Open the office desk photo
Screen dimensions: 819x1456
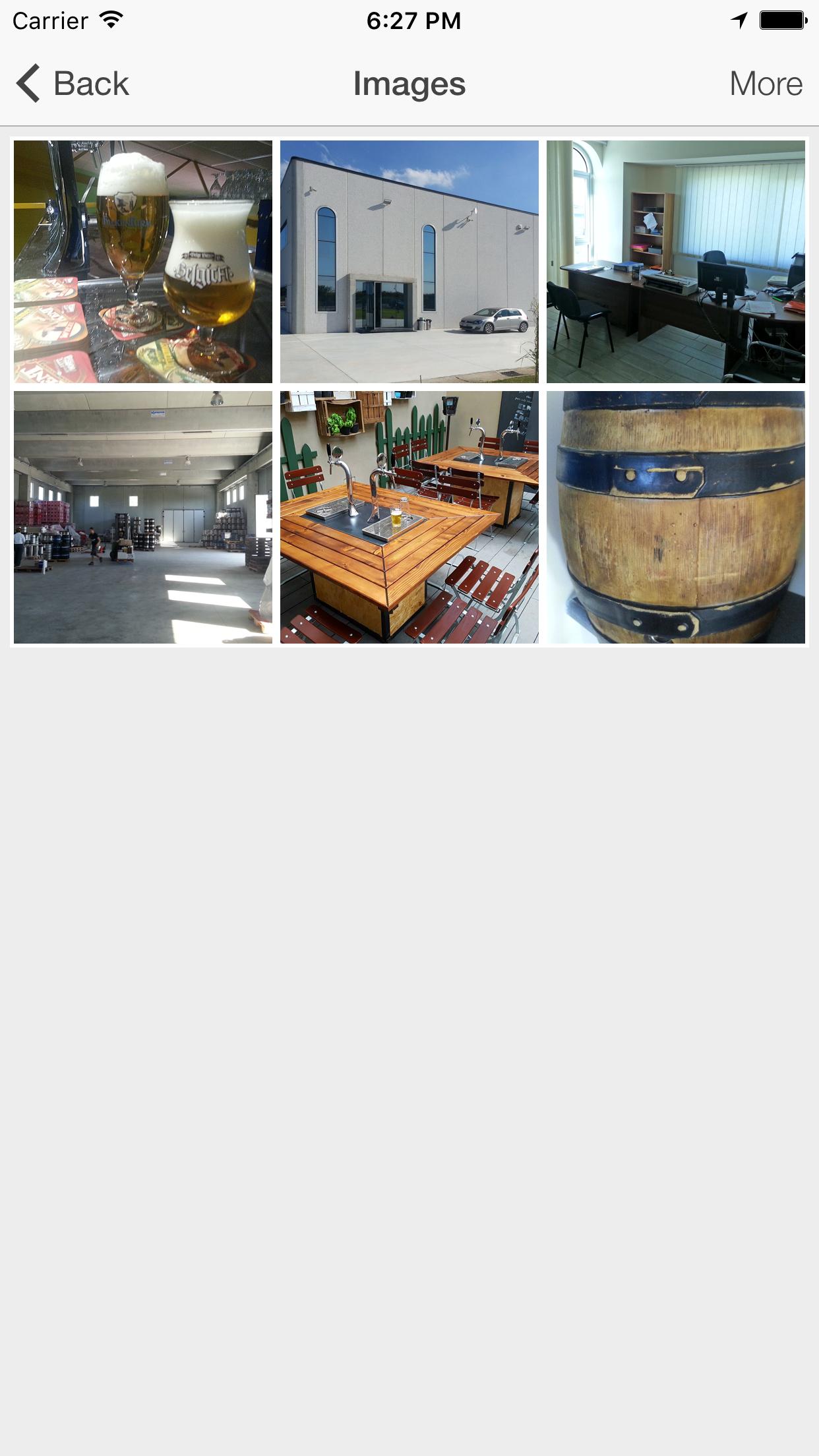[676, 262]
